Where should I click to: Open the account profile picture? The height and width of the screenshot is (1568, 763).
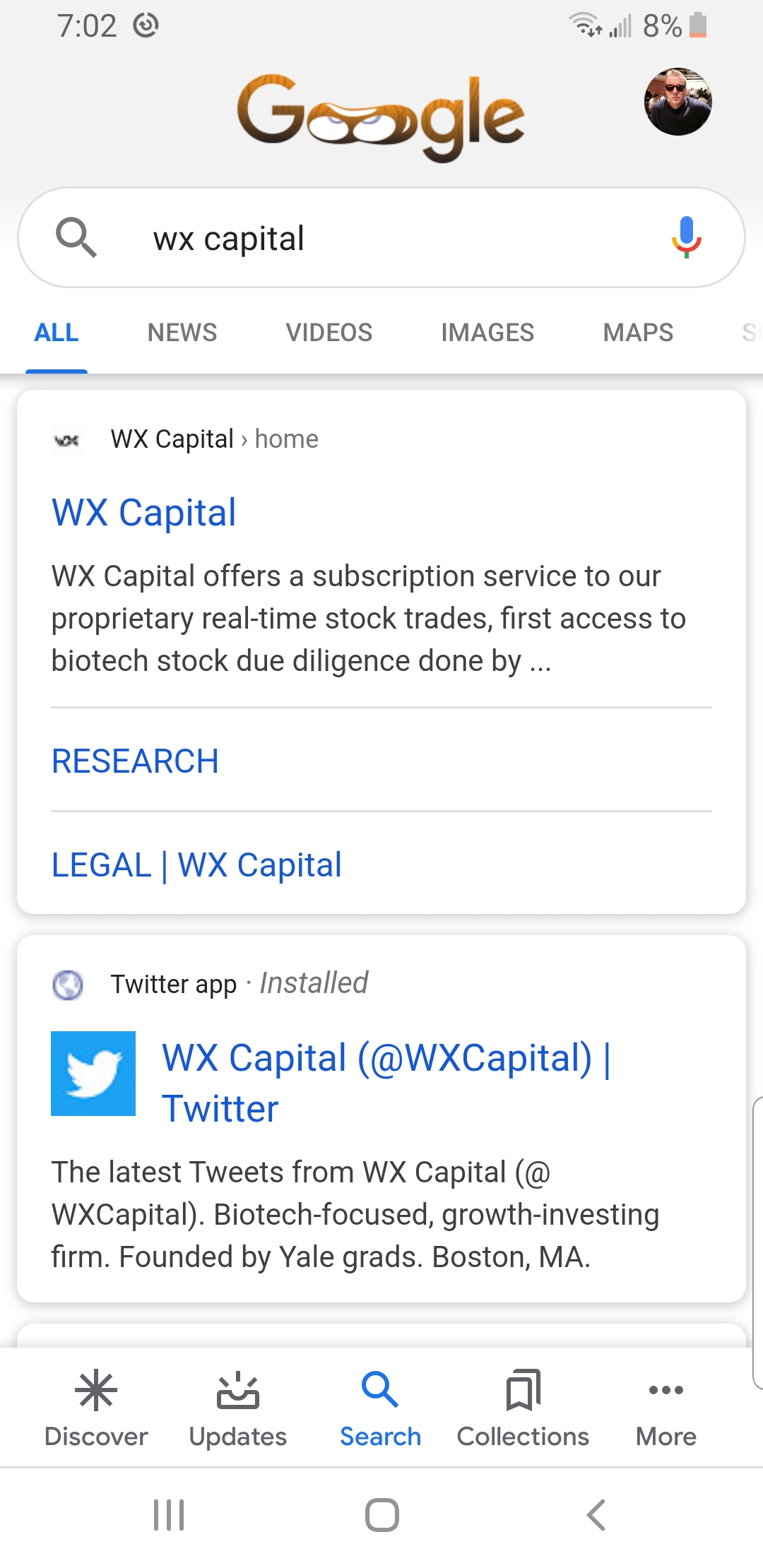point(678,102)
